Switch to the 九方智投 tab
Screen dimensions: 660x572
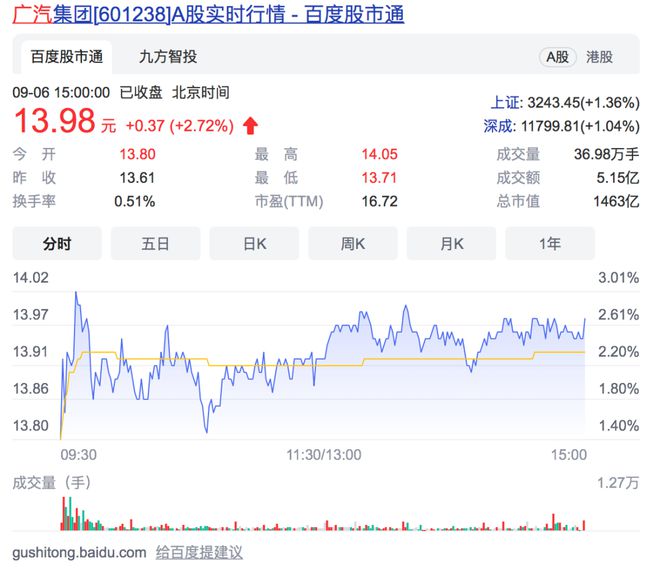[x=168, y=57]
